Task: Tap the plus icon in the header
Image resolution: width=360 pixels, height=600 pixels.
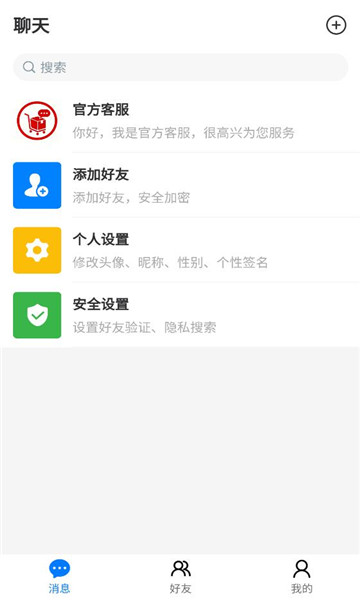Action: [x=336, y=25]
